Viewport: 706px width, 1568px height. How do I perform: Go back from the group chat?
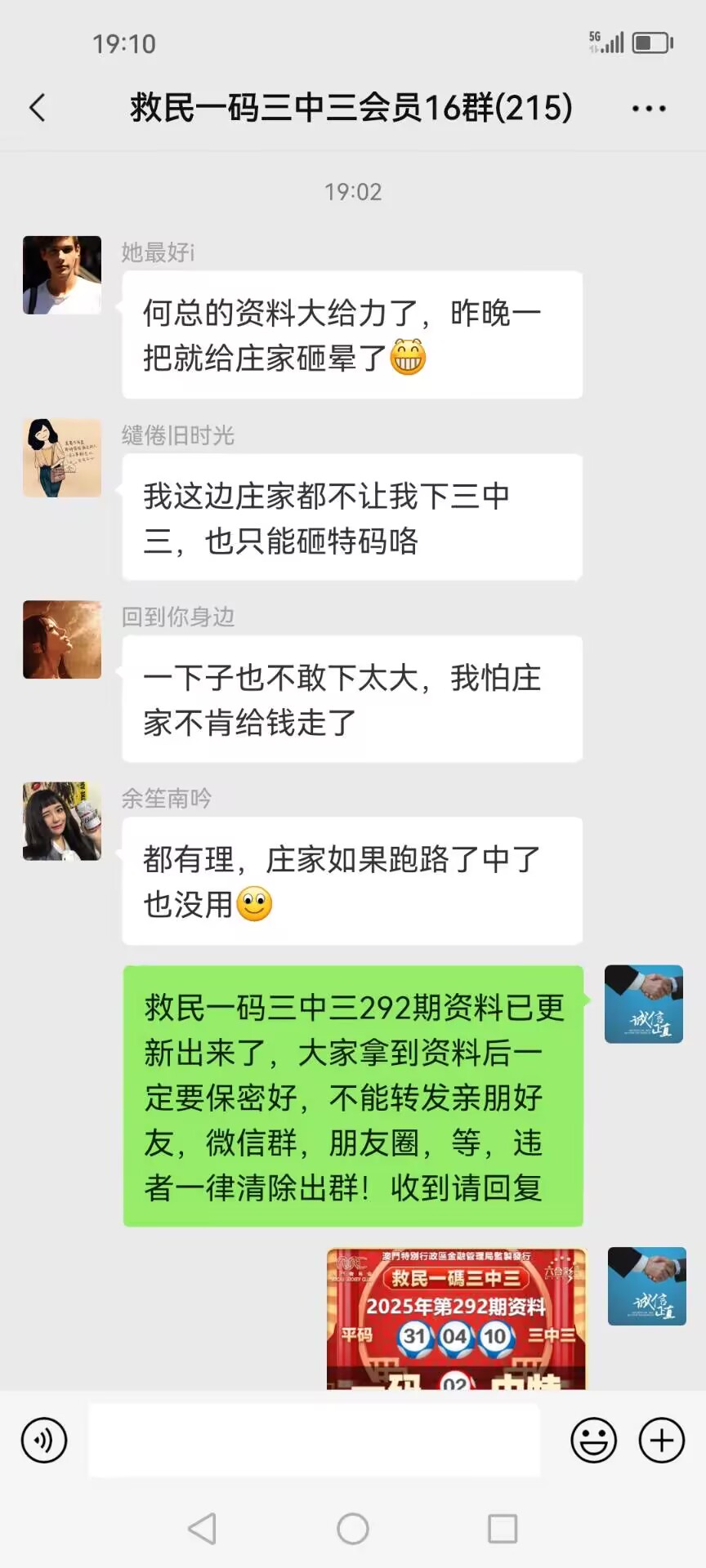click(x=38, y=108)
